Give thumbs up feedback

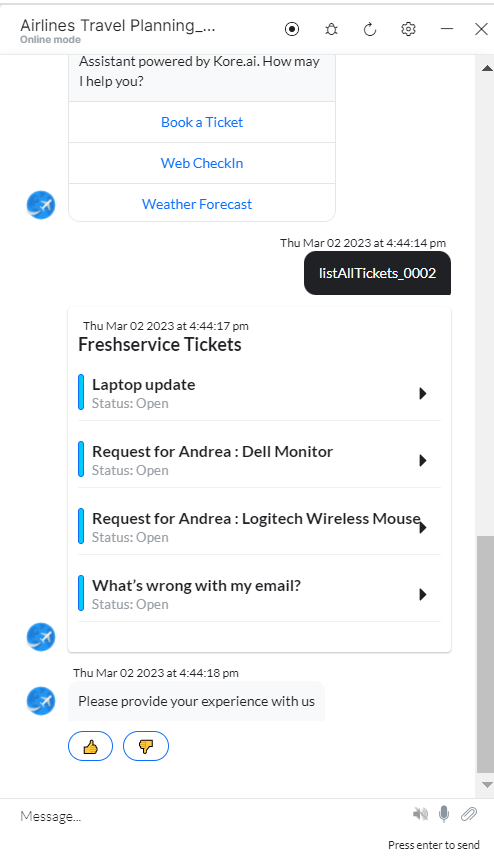tap(91, 746)
